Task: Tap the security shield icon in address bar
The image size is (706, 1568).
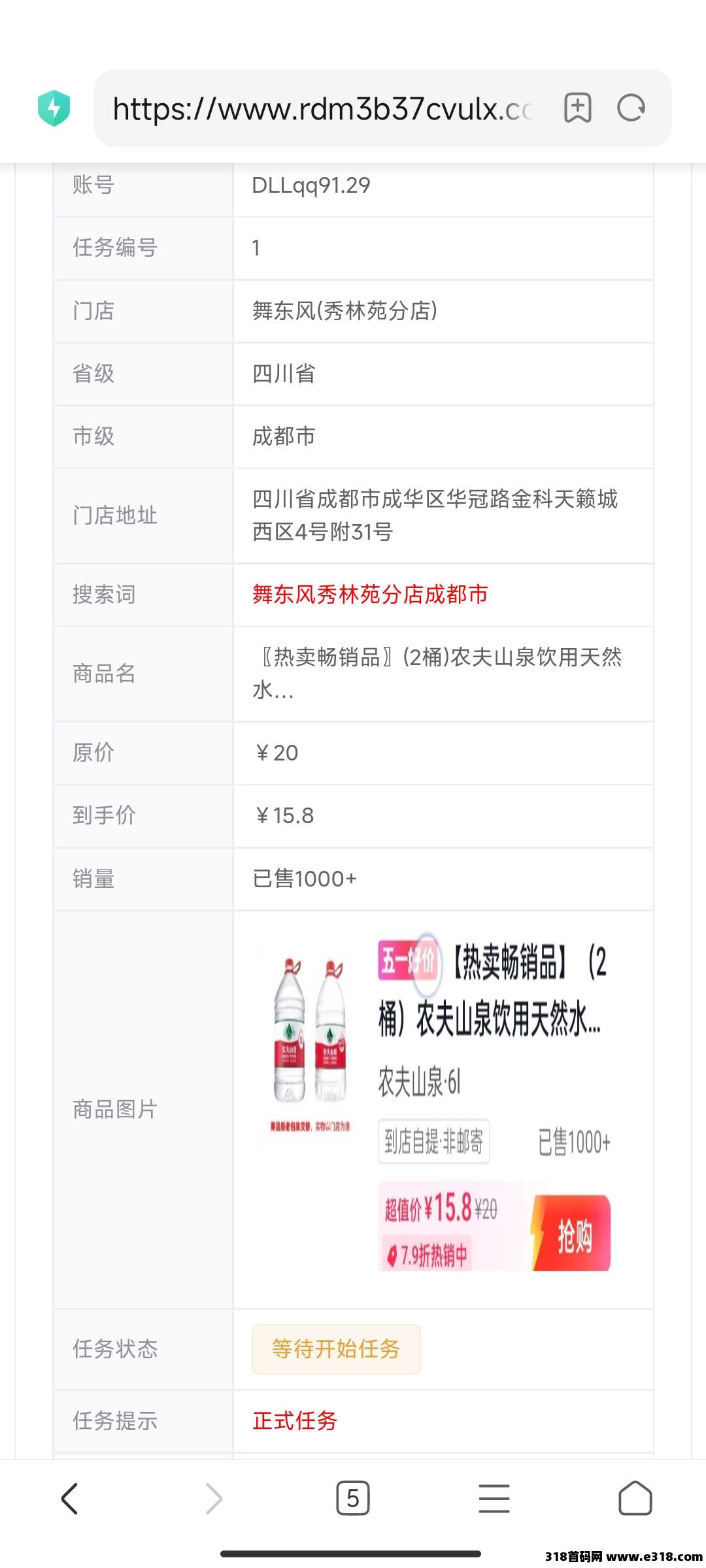Action: [x=55, y=106]
